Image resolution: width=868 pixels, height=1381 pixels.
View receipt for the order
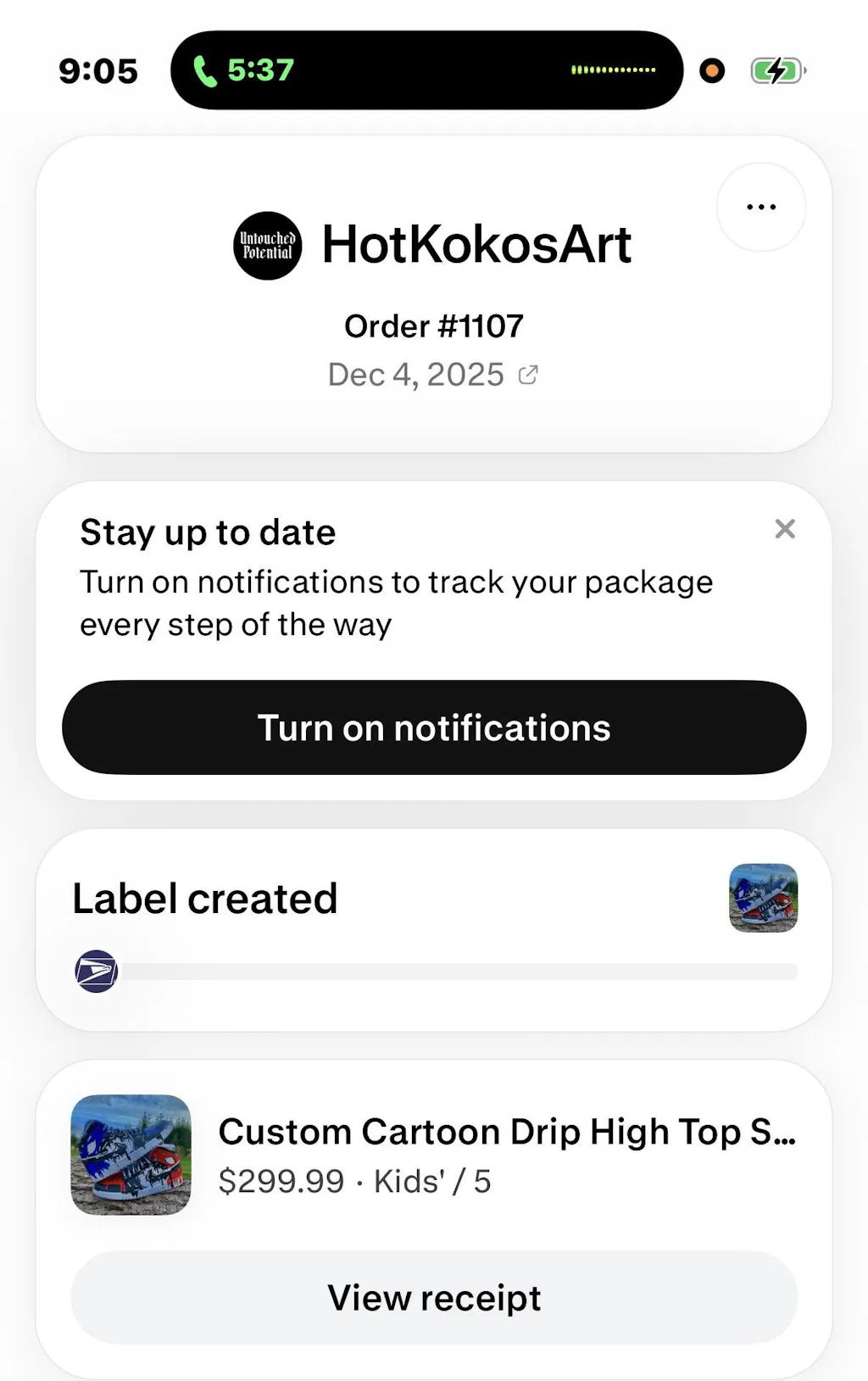coord(434,1297)
